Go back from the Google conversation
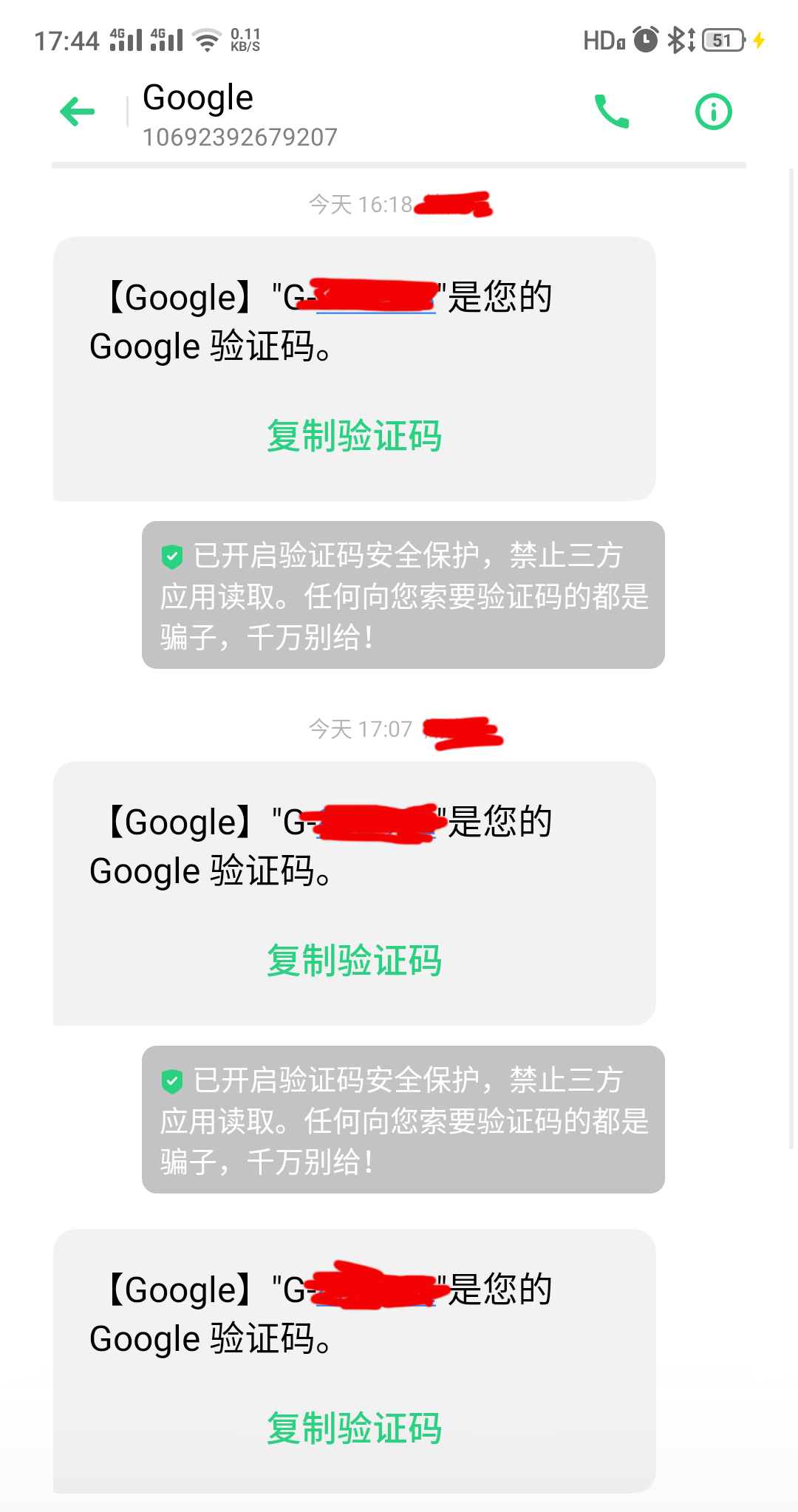 78,112
